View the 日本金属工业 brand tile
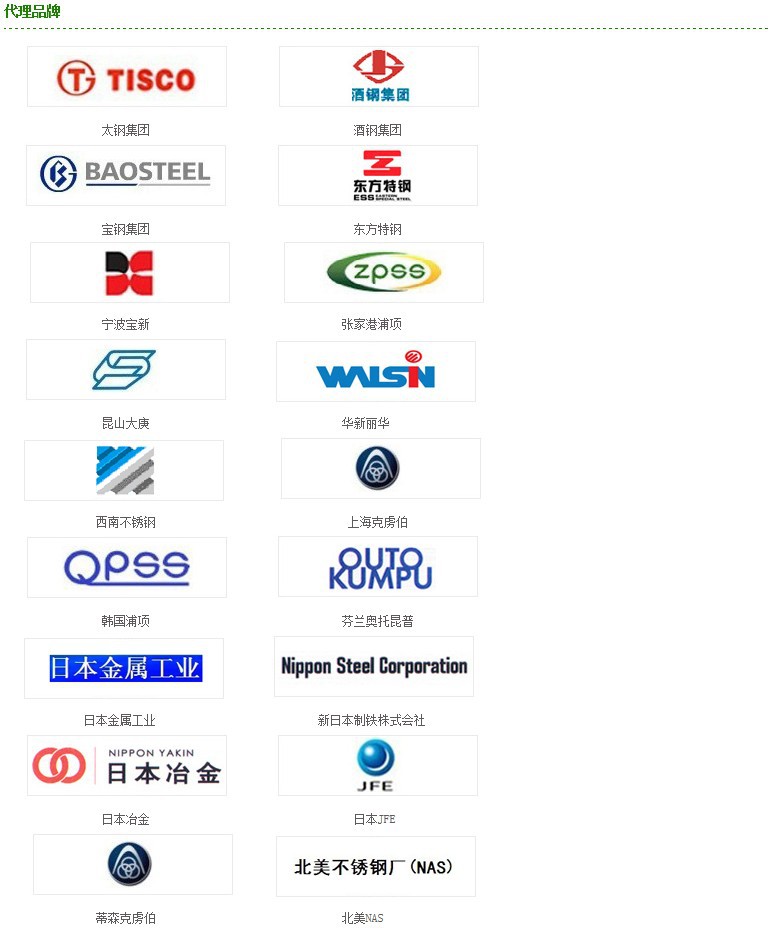The image size is (772, 934). 124,668
